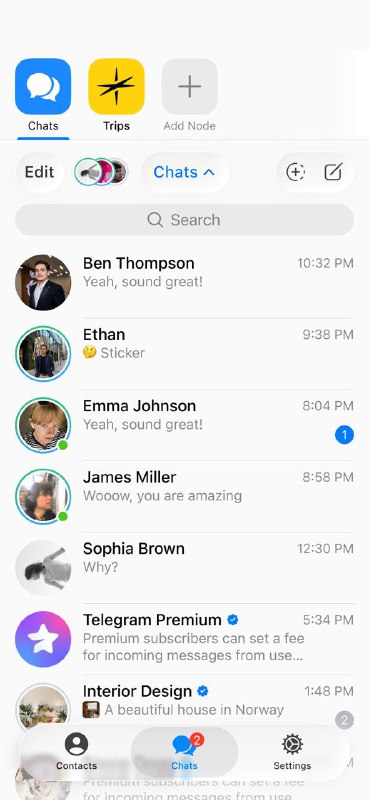This screenshot has height=800, width=369.
Task: Open Emma Johnson's unread chat
Action: click(184, 426)
